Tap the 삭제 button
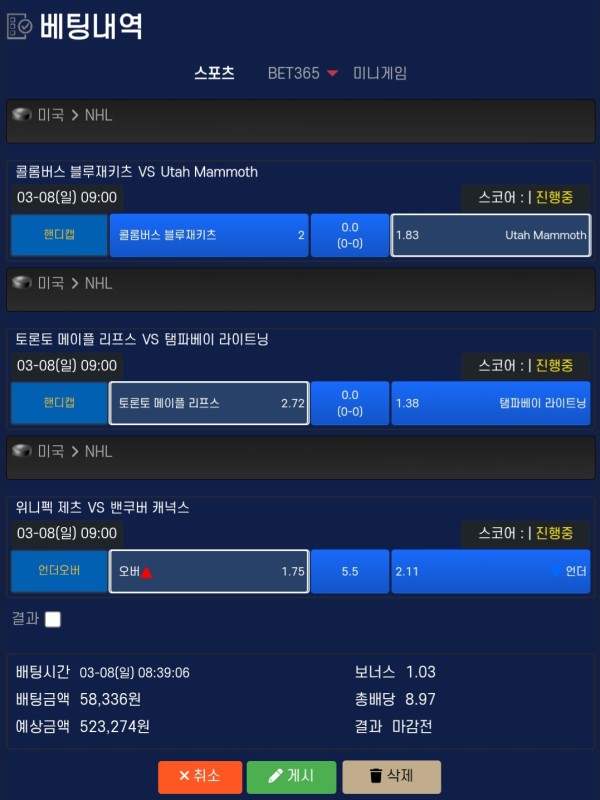The image size is (600, 800). click(391, 776)
